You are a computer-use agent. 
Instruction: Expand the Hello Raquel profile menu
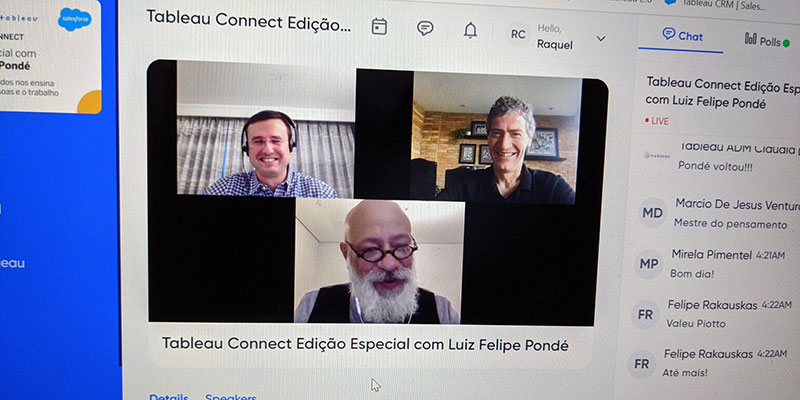[600, 38]
